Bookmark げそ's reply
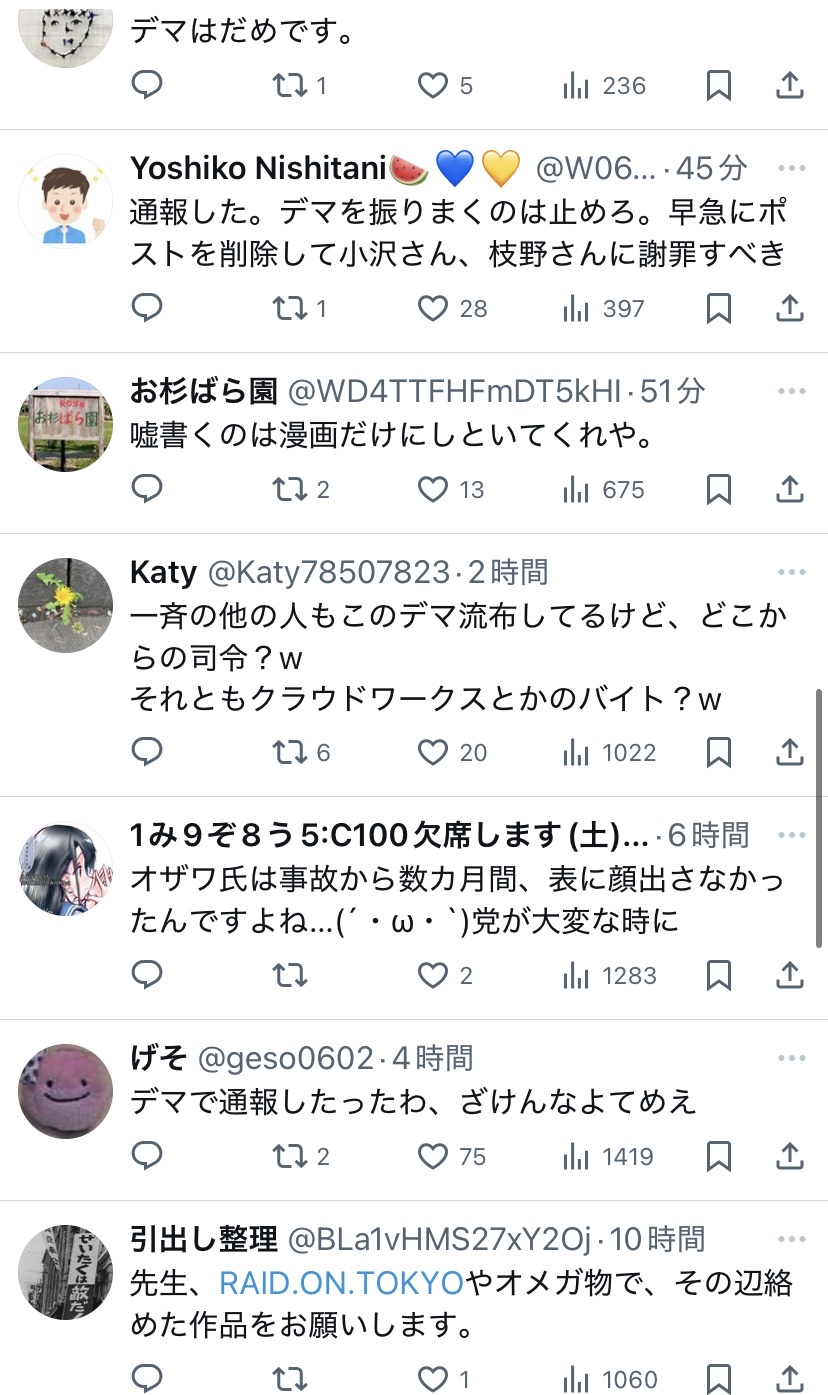 pyautogui.click(x=718, y=1157)
